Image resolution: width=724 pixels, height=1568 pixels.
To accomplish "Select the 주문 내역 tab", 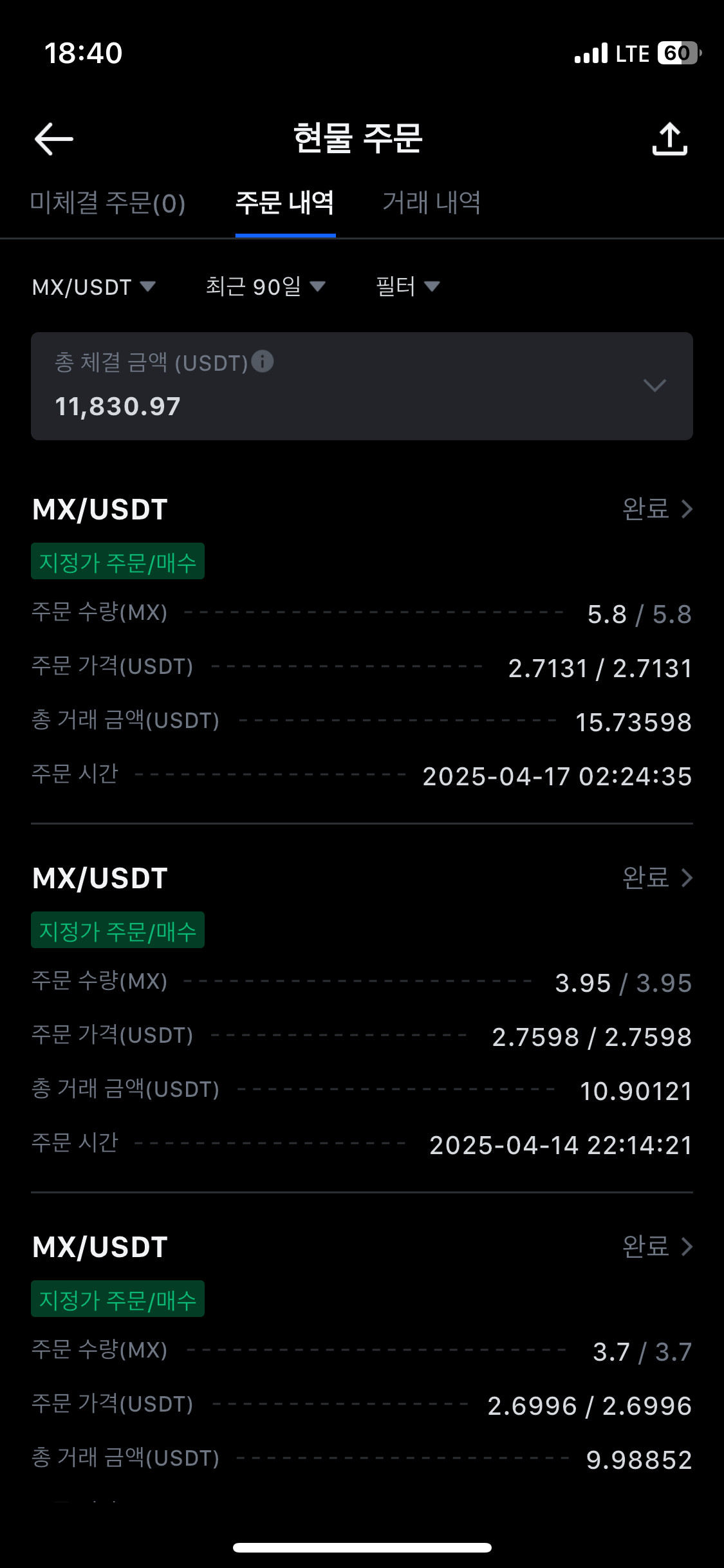I will pos(285,203).
